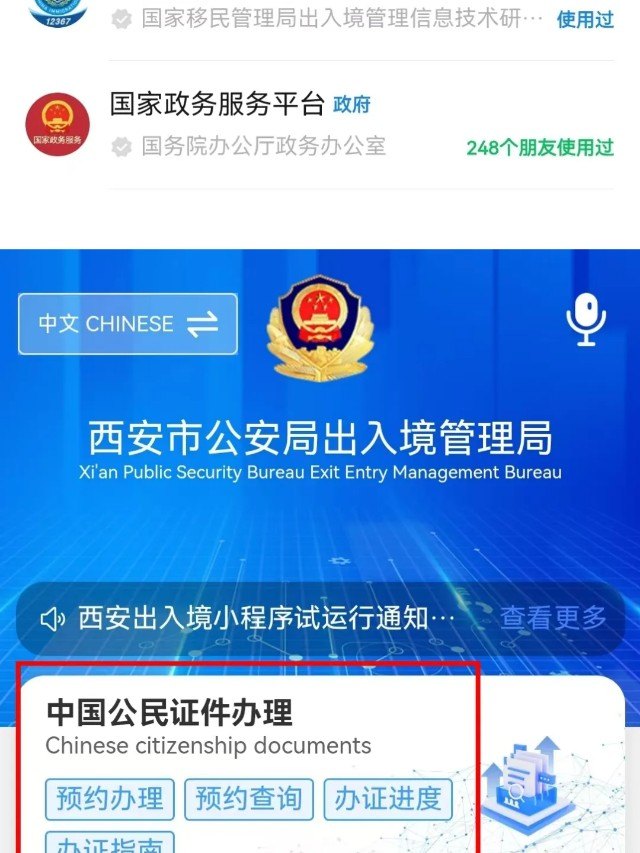This screenshot has width=640, height=853.
Task: Open the 办证指南 guide chip
Action: 110,845
